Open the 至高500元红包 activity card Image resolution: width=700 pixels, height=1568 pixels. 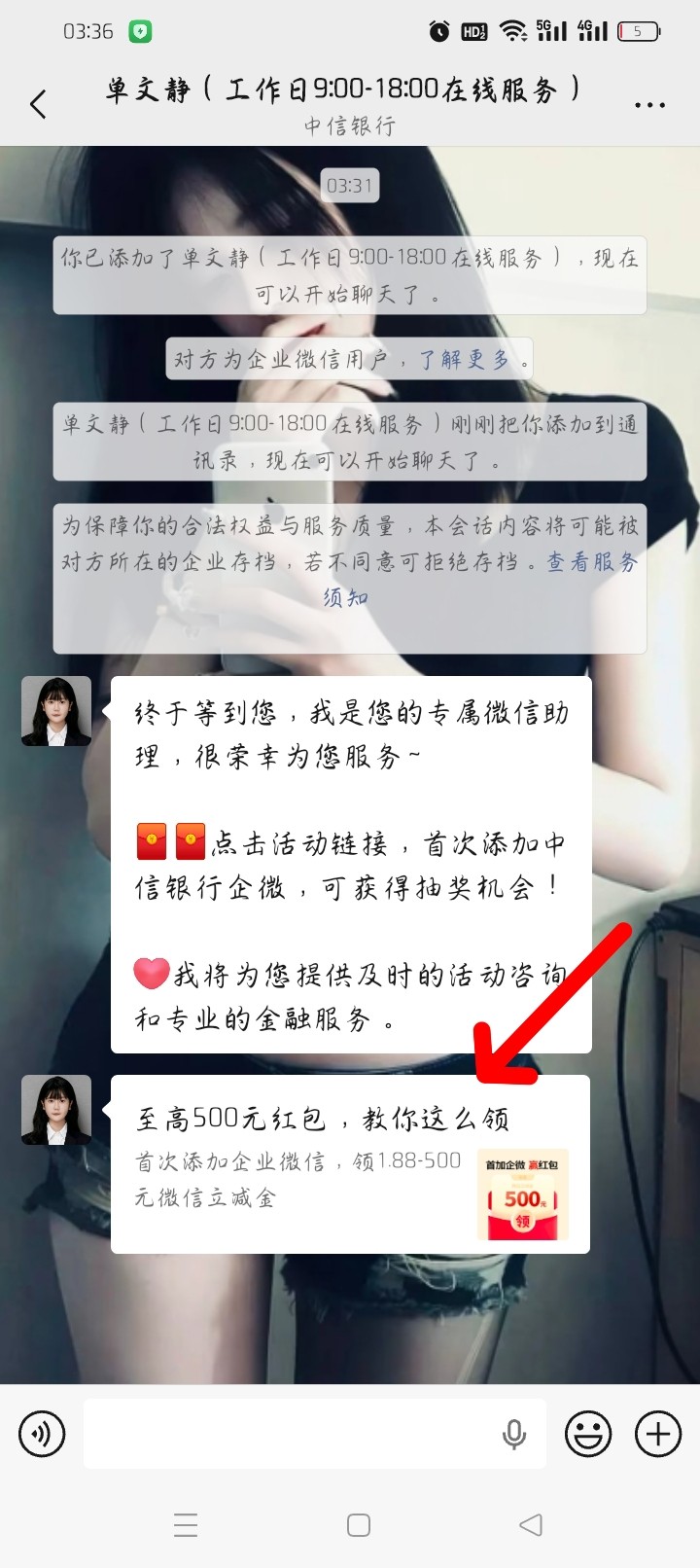[x=350, y=1163]
